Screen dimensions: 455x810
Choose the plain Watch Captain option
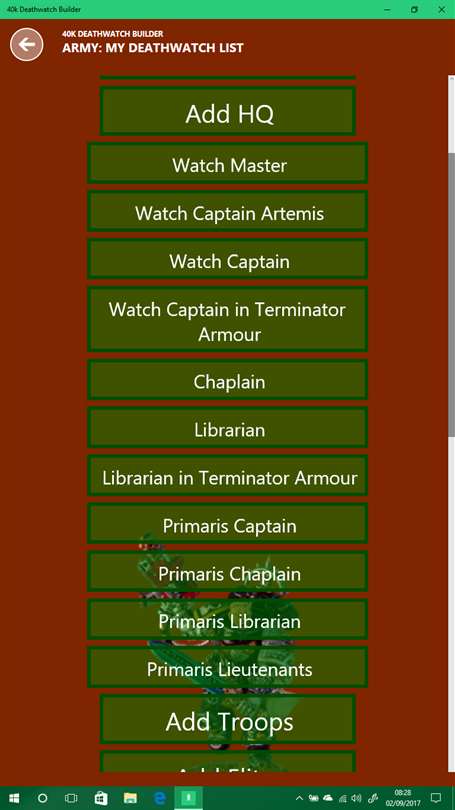pyautogui.click(x=228, y=259)
